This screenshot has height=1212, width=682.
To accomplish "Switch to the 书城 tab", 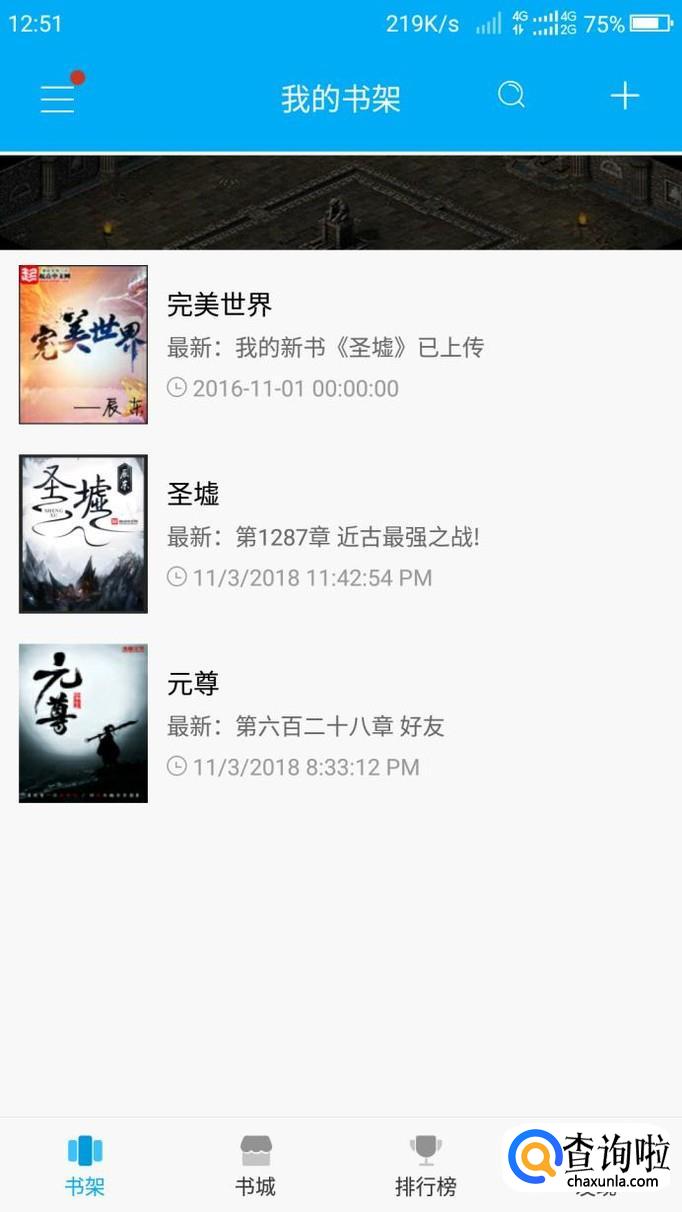I will pyautogui.click(x=256, y=1166).
